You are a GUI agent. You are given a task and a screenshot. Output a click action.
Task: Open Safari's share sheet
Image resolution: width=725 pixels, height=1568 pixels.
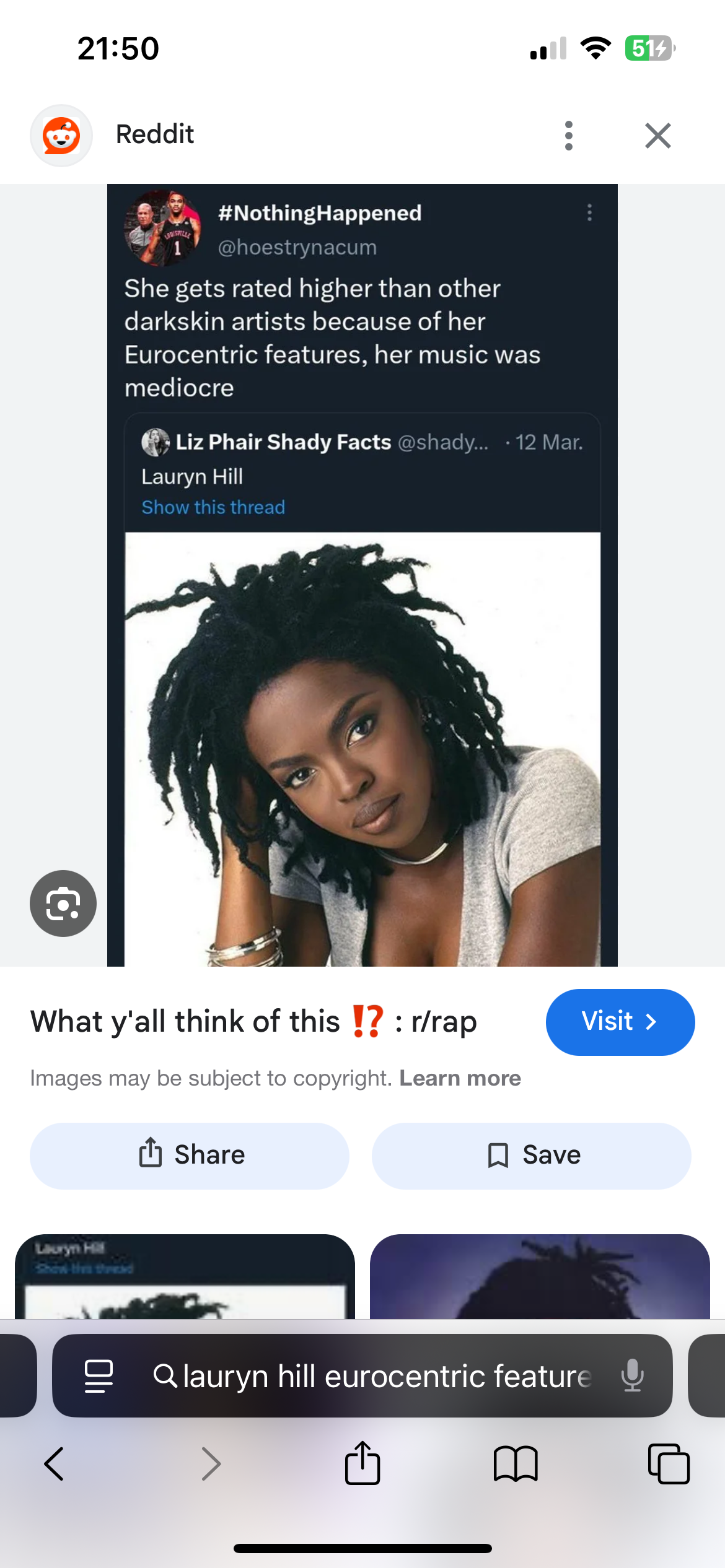pyautogui.click(x=362, y=1463)
